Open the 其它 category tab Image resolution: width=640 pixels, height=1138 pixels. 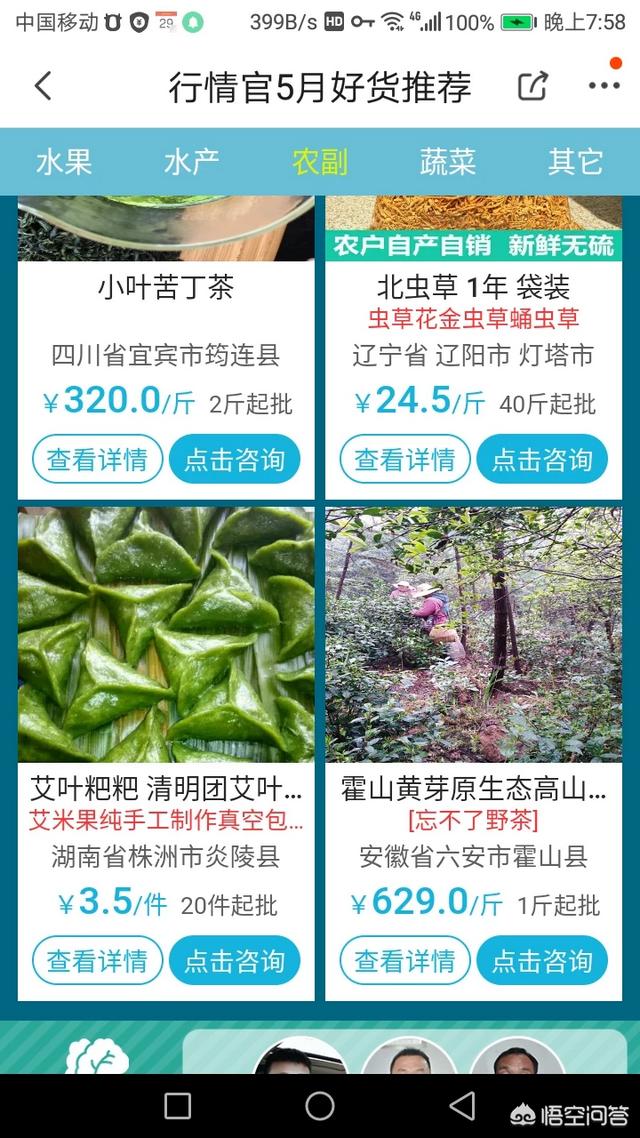coord(576,162)
